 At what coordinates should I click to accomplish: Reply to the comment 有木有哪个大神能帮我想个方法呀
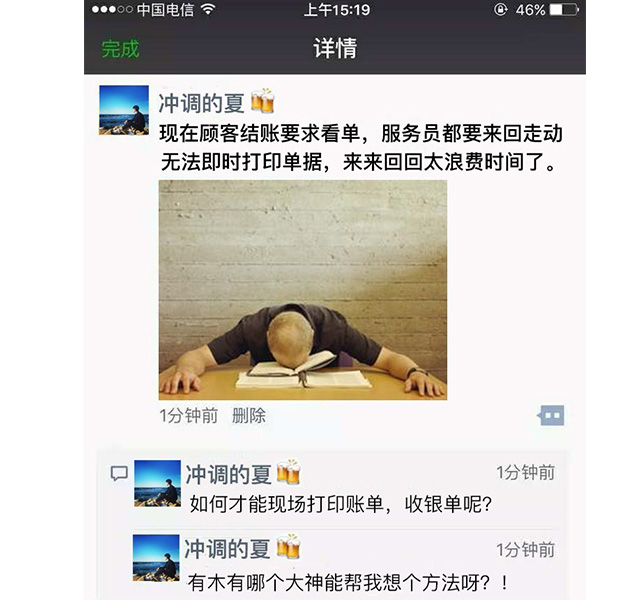(349, 582)
